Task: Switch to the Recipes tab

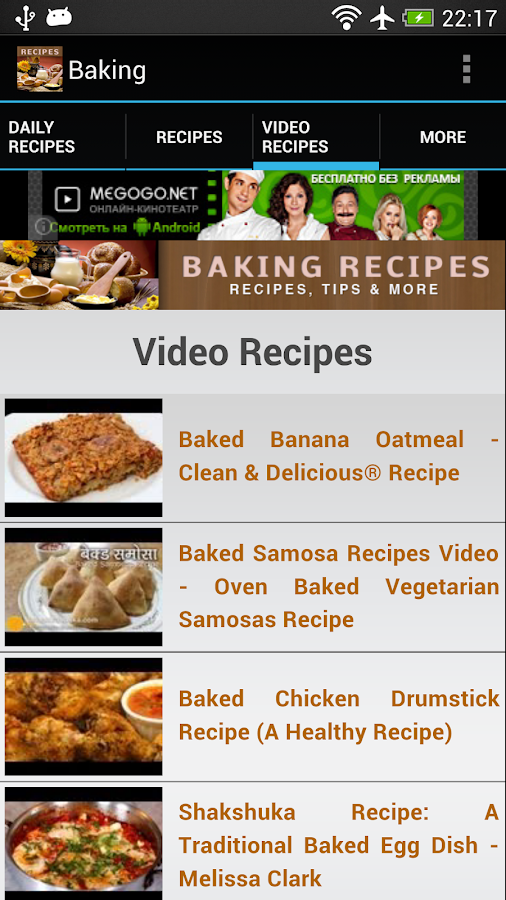Action: (x=189, y=137)
